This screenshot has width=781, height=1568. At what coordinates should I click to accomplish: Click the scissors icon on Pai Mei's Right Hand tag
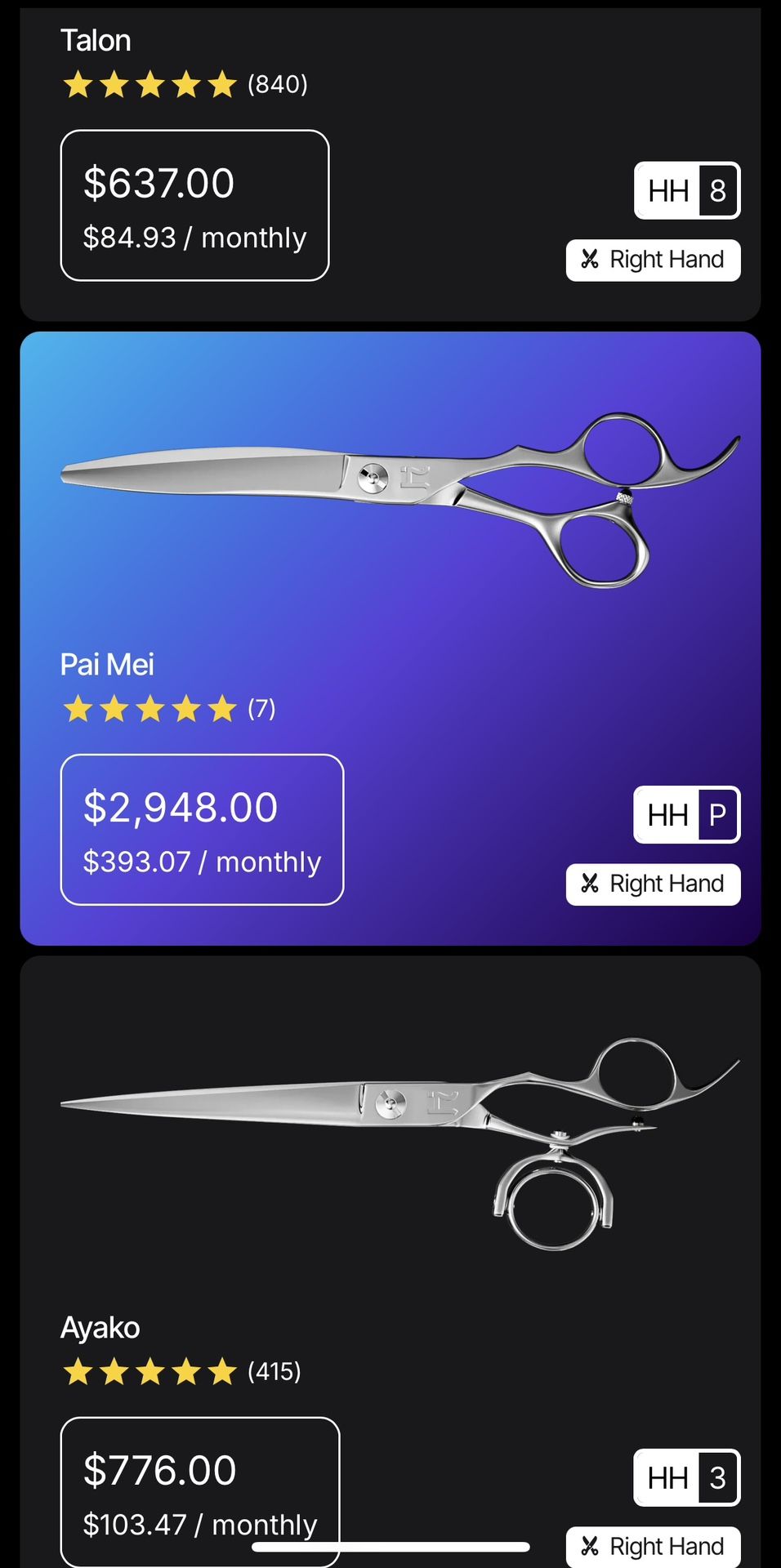point(590,884)
